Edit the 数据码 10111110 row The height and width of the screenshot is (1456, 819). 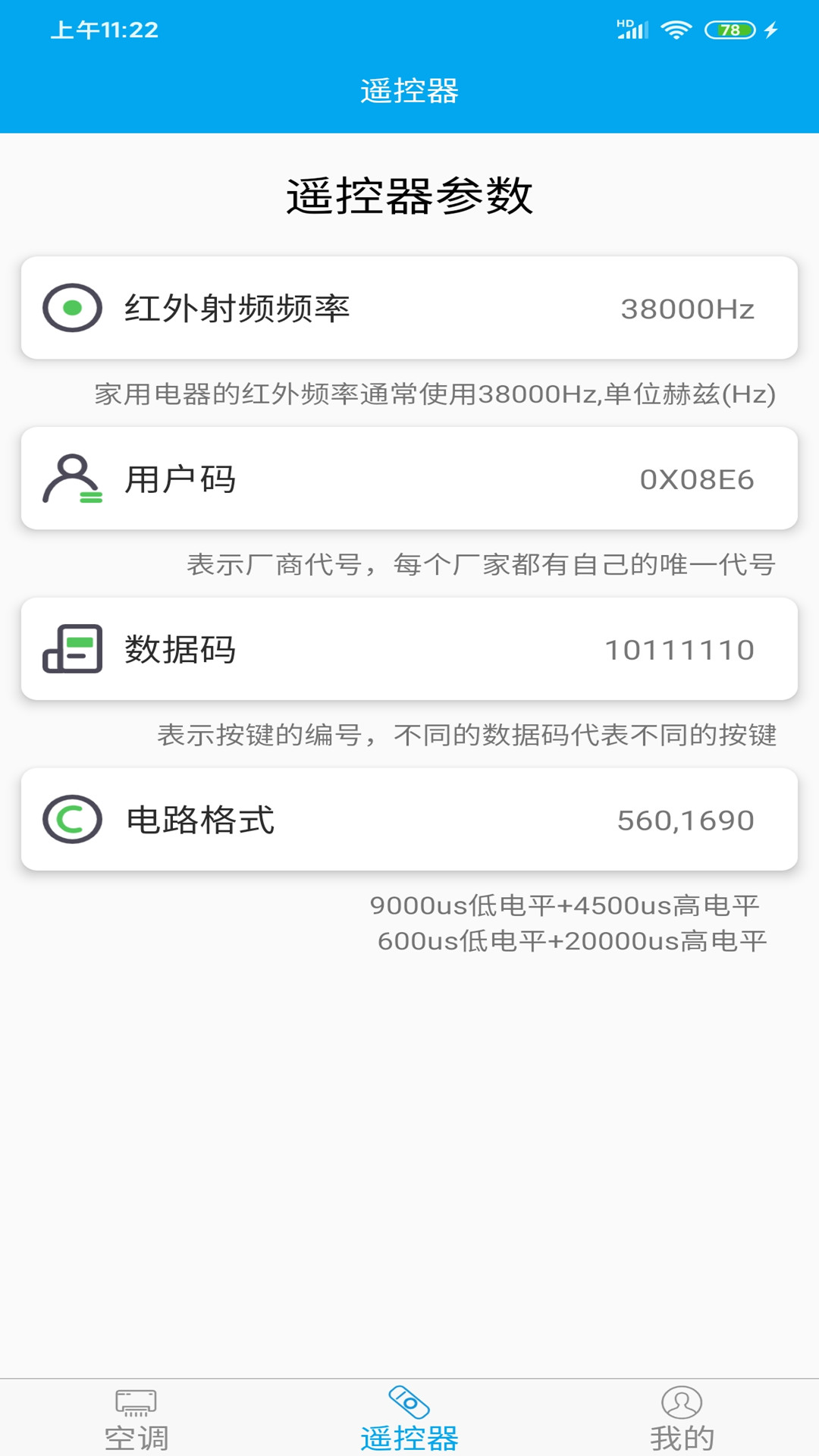pyautogui.click(x=409, y=649)
